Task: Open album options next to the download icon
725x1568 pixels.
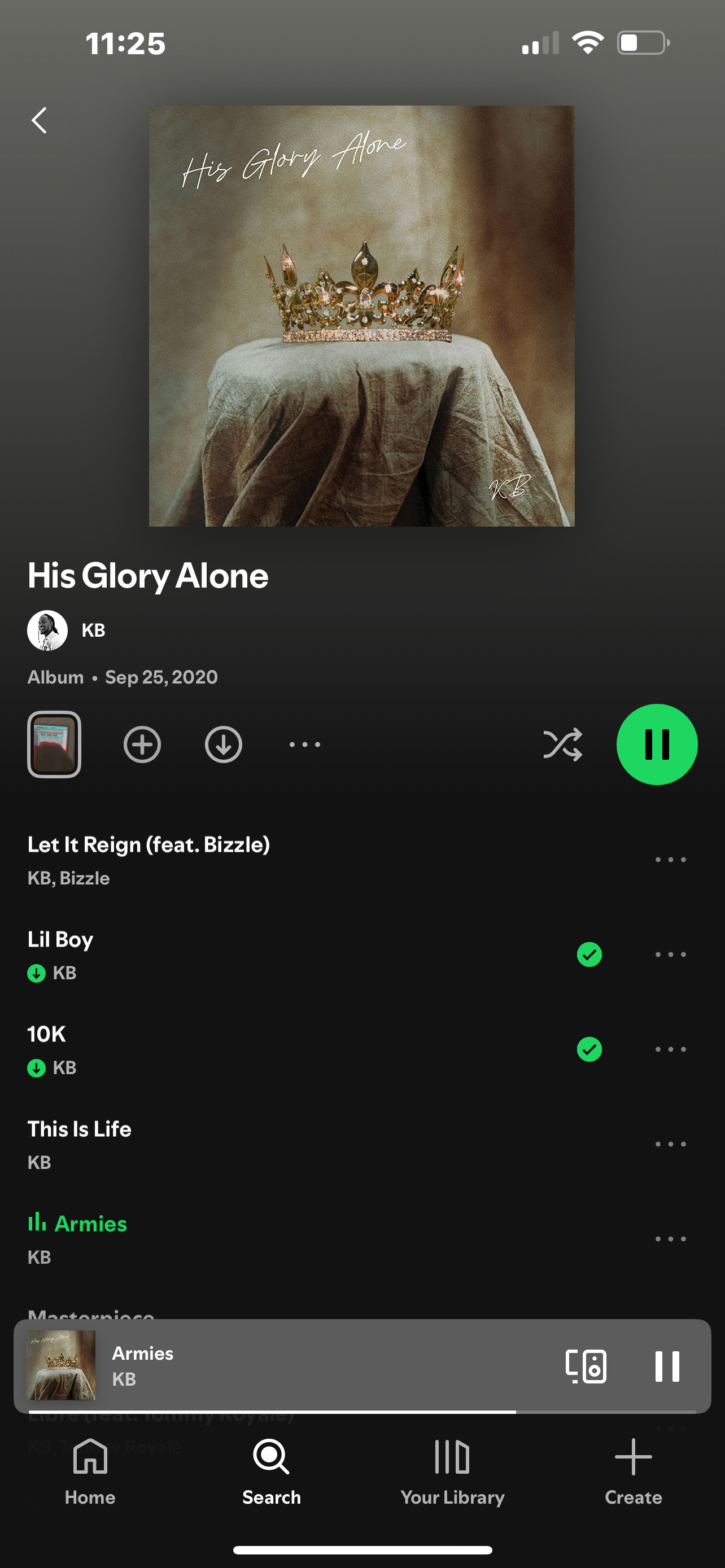Action: pos(304,744)
